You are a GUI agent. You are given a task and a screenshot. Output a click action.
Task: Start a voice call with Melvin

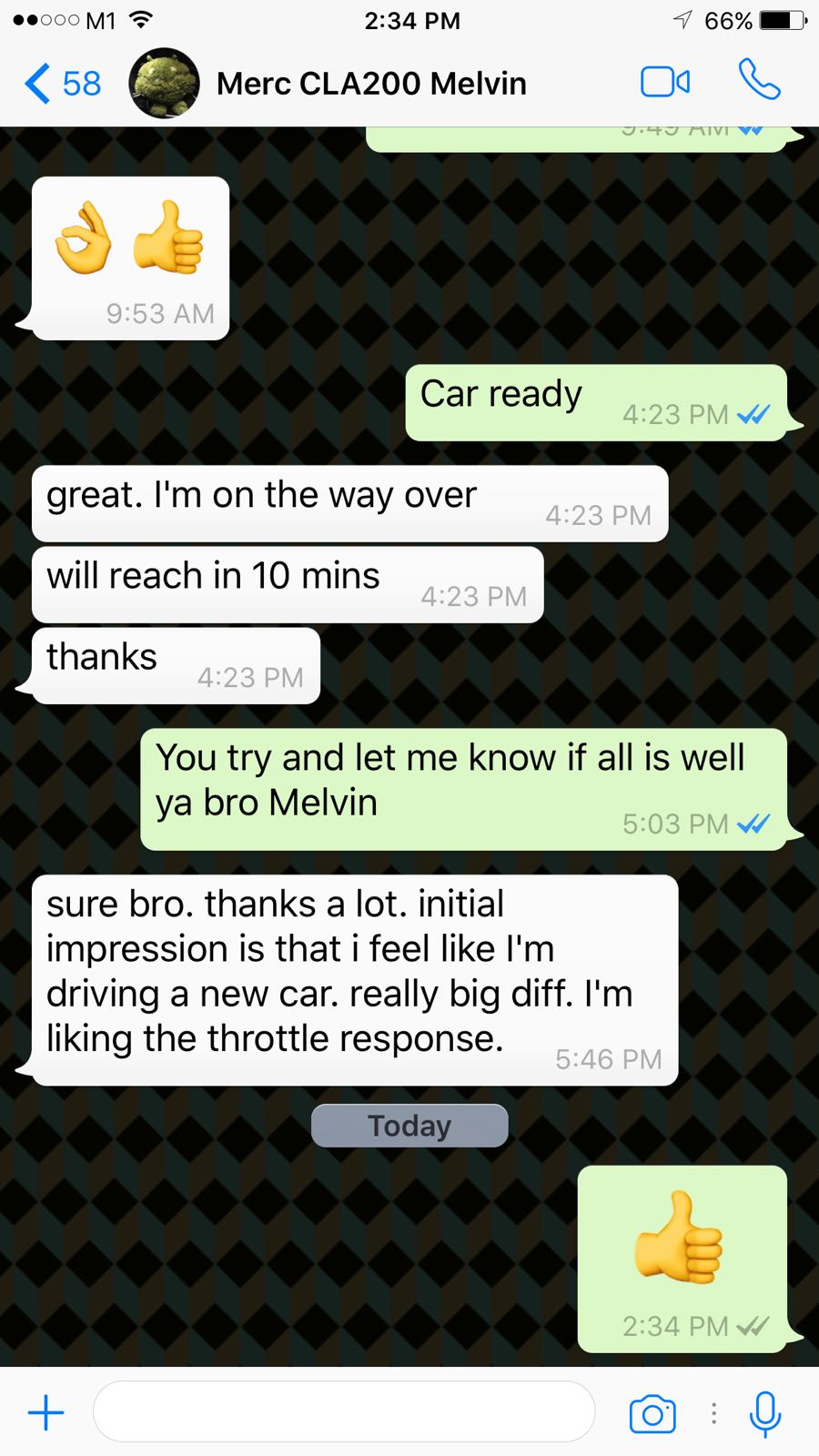point(759,79)
